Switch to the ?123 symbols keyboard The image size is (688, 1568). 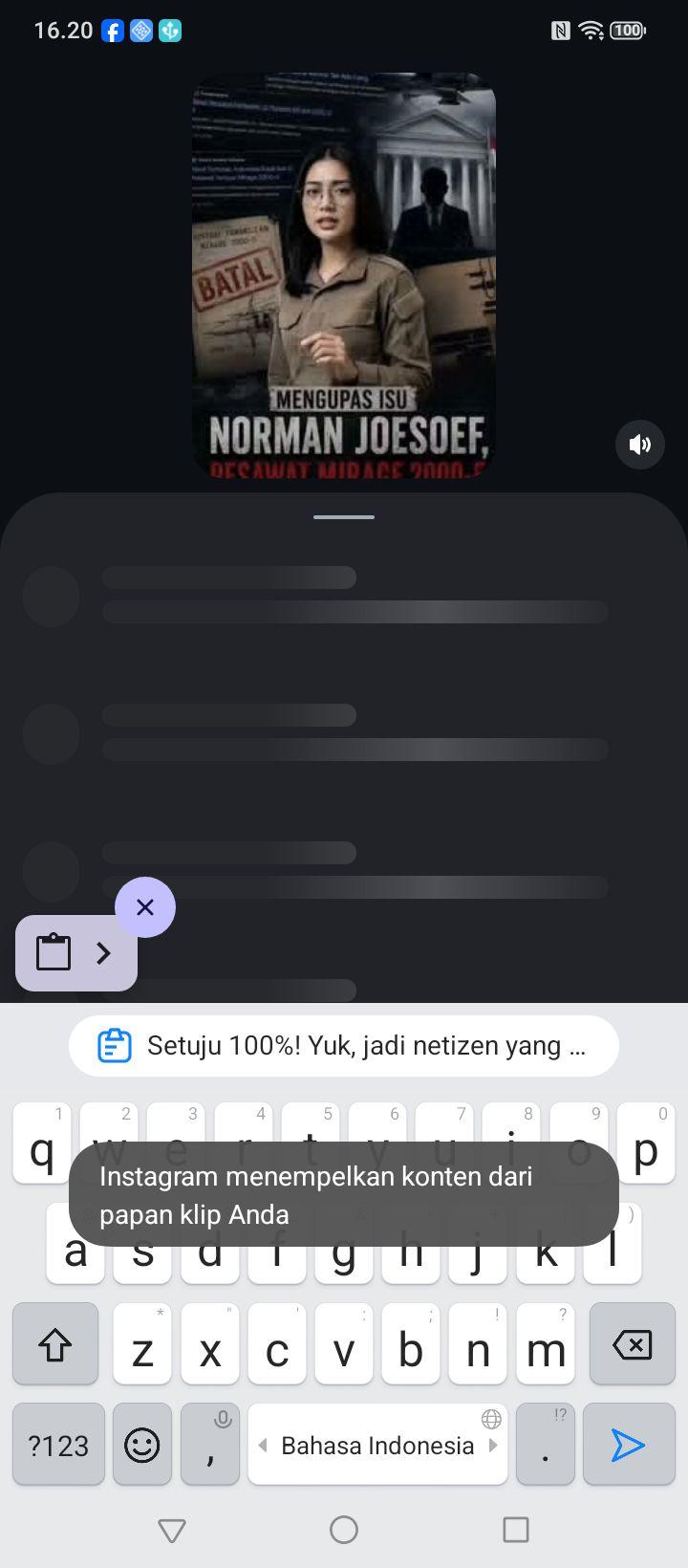tap(58, 1444)
